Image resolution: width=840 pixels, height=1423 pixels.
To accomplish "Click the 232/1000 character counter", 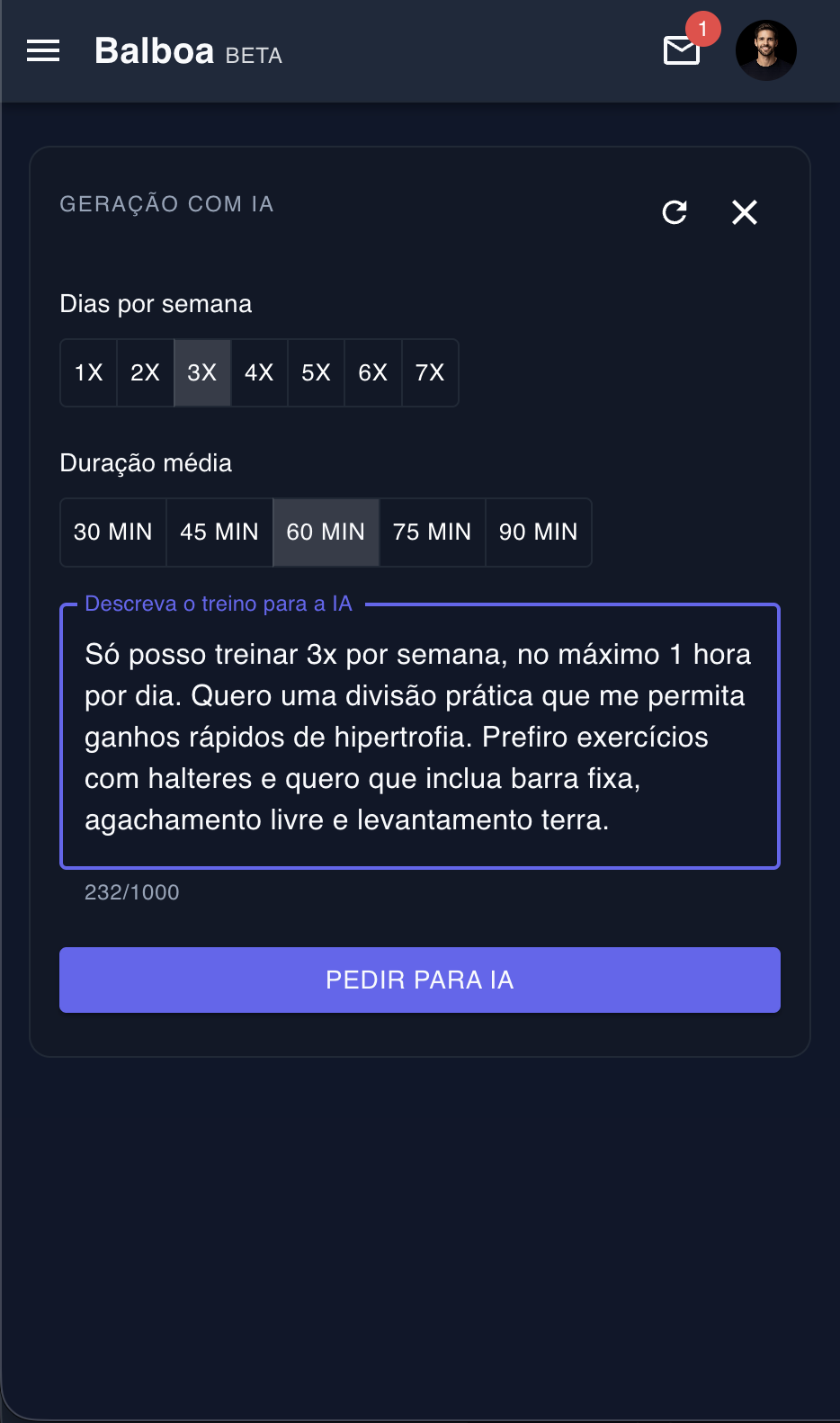I will (131, 892).
